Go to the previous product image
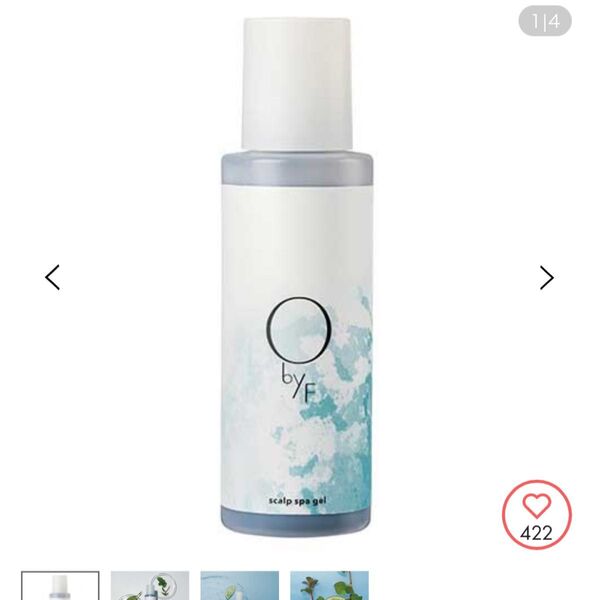Image resolution: width=600 pixels, height=600 pixels. (x=53, y=277)
